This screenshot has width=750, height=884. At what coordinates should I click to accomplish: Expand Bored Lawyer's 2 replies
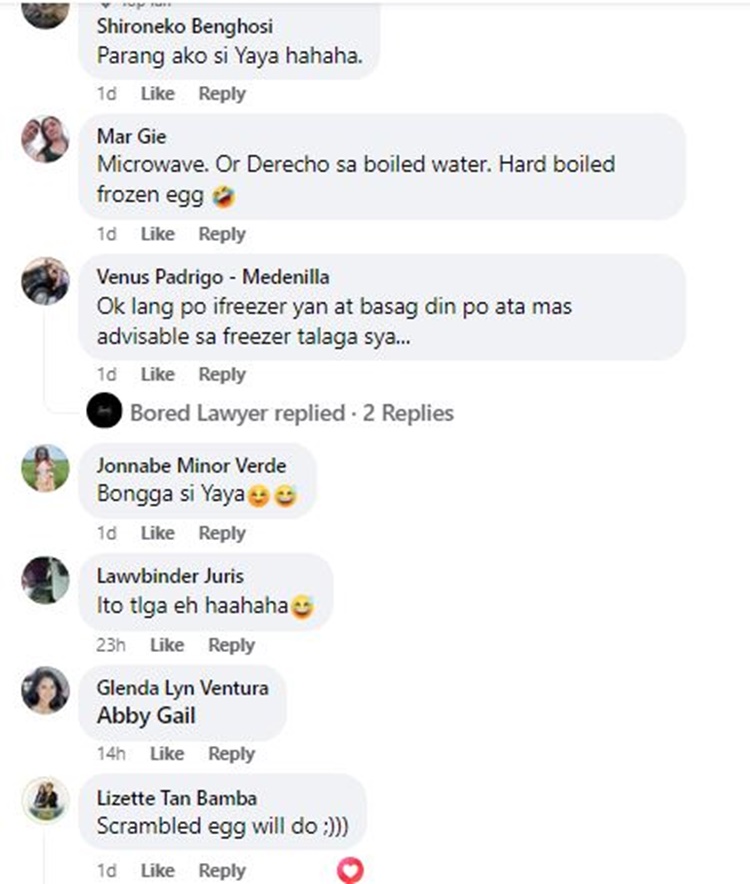[x=291, y=412]
